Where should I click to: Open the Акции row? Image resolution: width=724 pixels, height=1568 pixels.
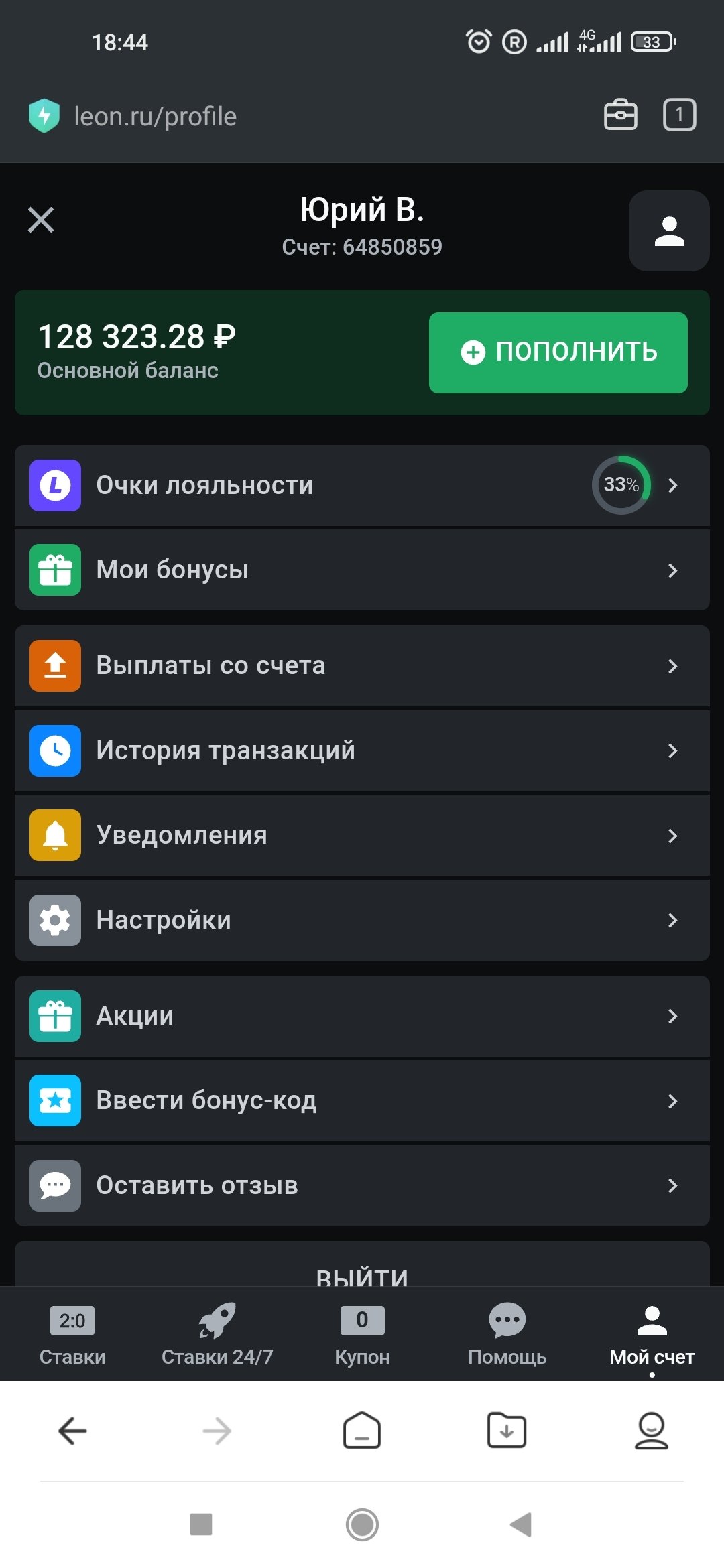click(362, 1016)
